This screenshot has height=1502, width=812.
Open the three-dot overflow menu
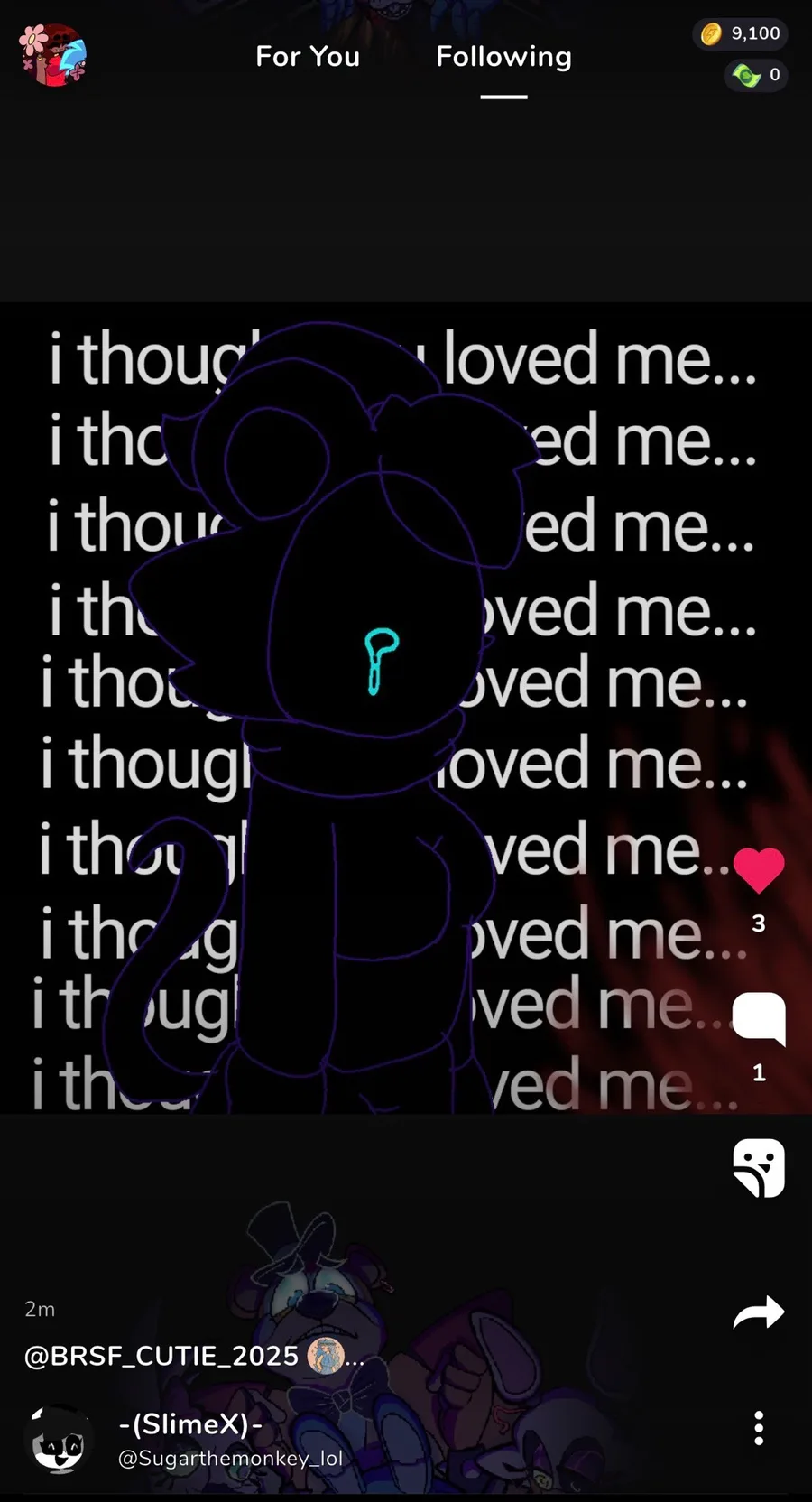click(759, 1428)
